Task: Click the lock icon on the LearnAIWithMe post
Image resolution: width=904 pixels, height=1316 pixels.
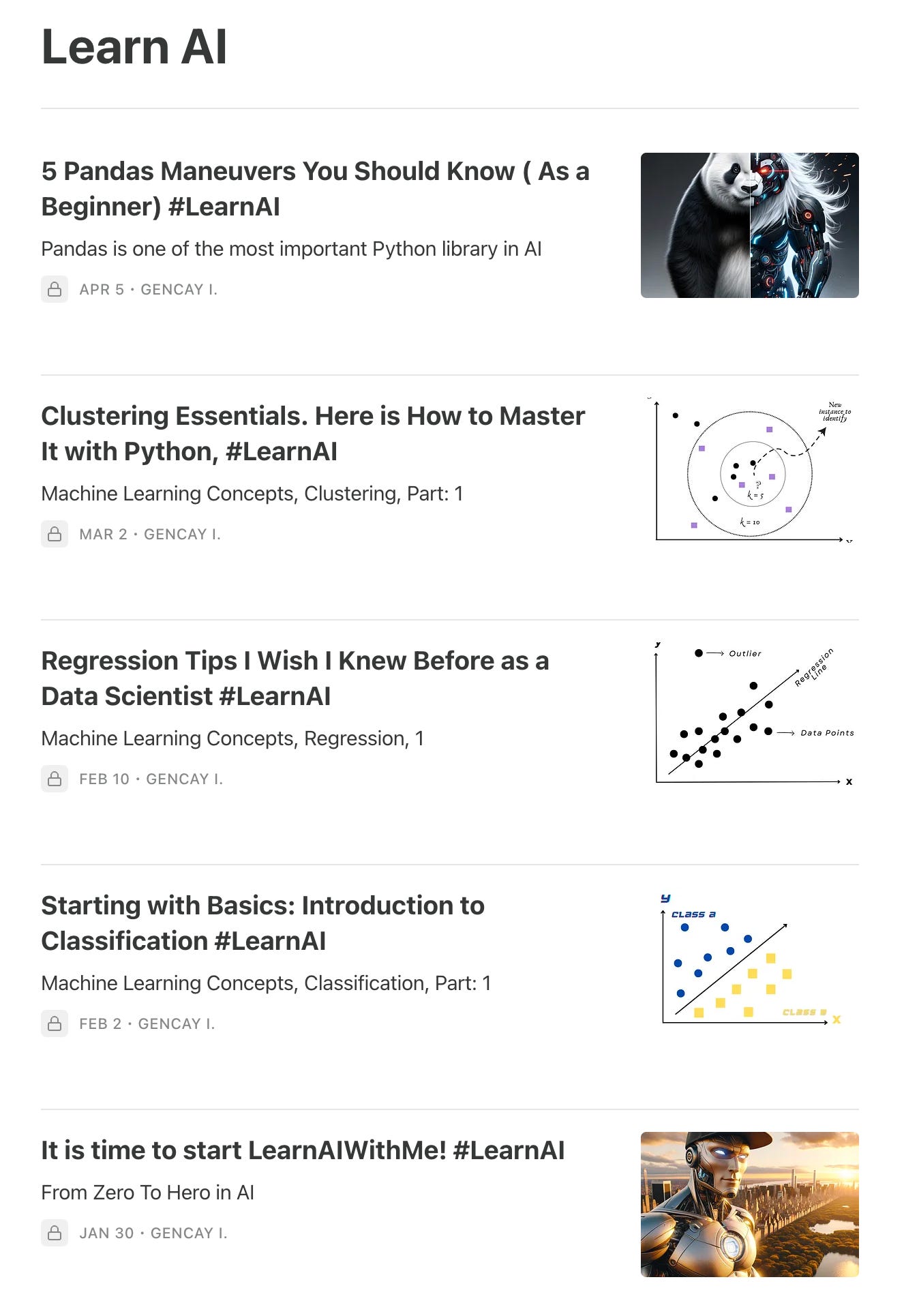Action: (x=55, y=1233)
